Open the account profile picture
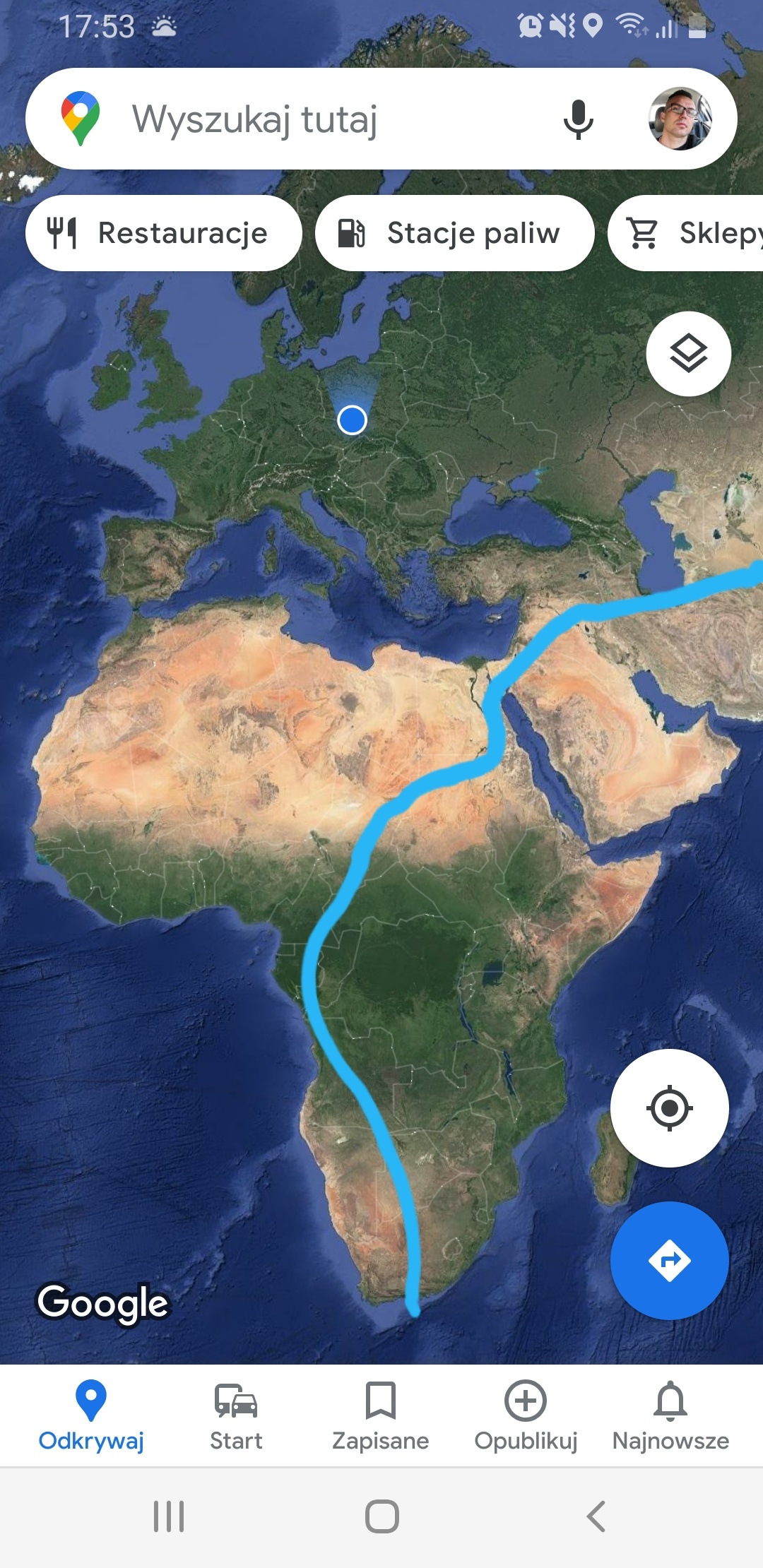Image resolution: width=763 pixels, height=1568 pixels. (x=680, y=119)
